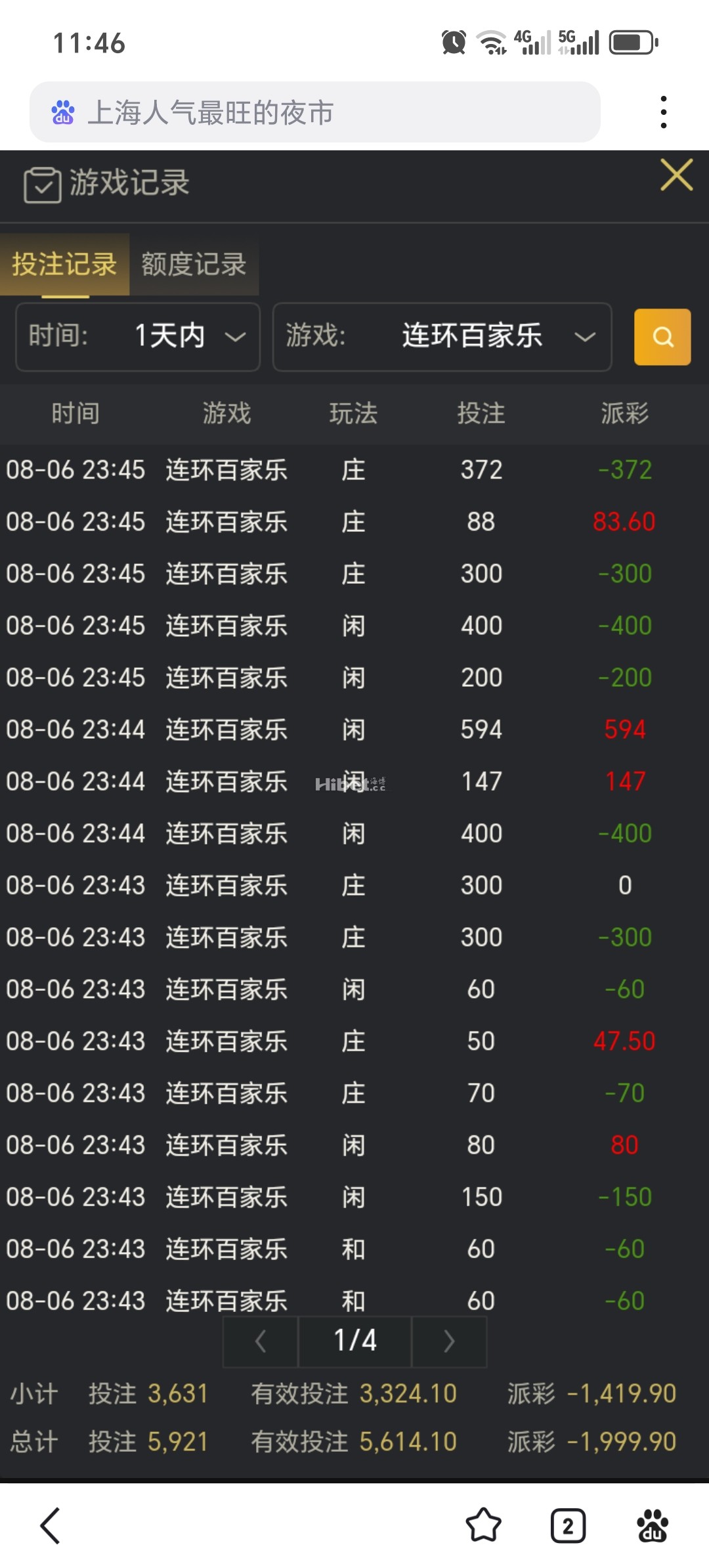709x1568 pixels.
Task: Switch to the 额度记录 tab
Action: [192, 265]
